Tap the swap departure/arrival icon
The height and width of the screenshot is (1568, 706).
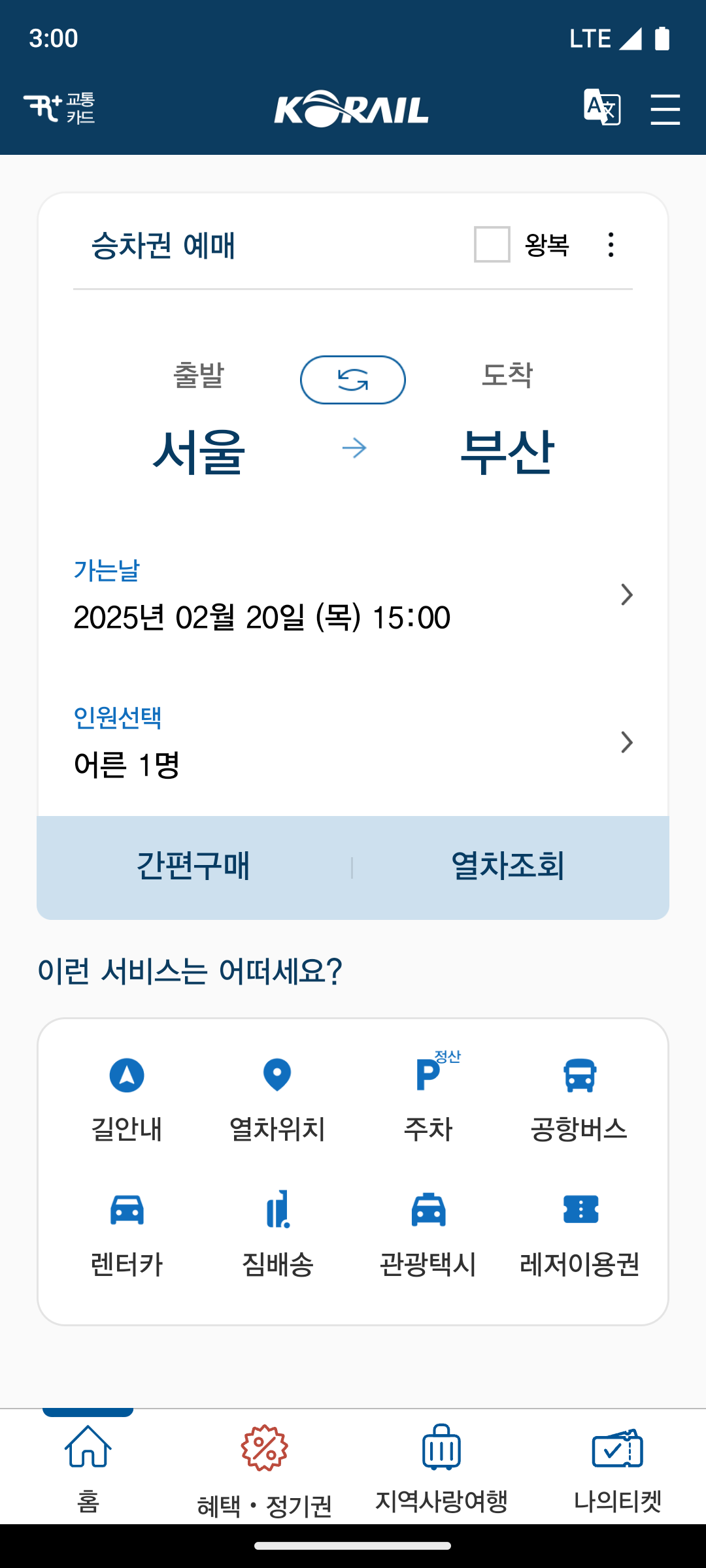point(353,380)
